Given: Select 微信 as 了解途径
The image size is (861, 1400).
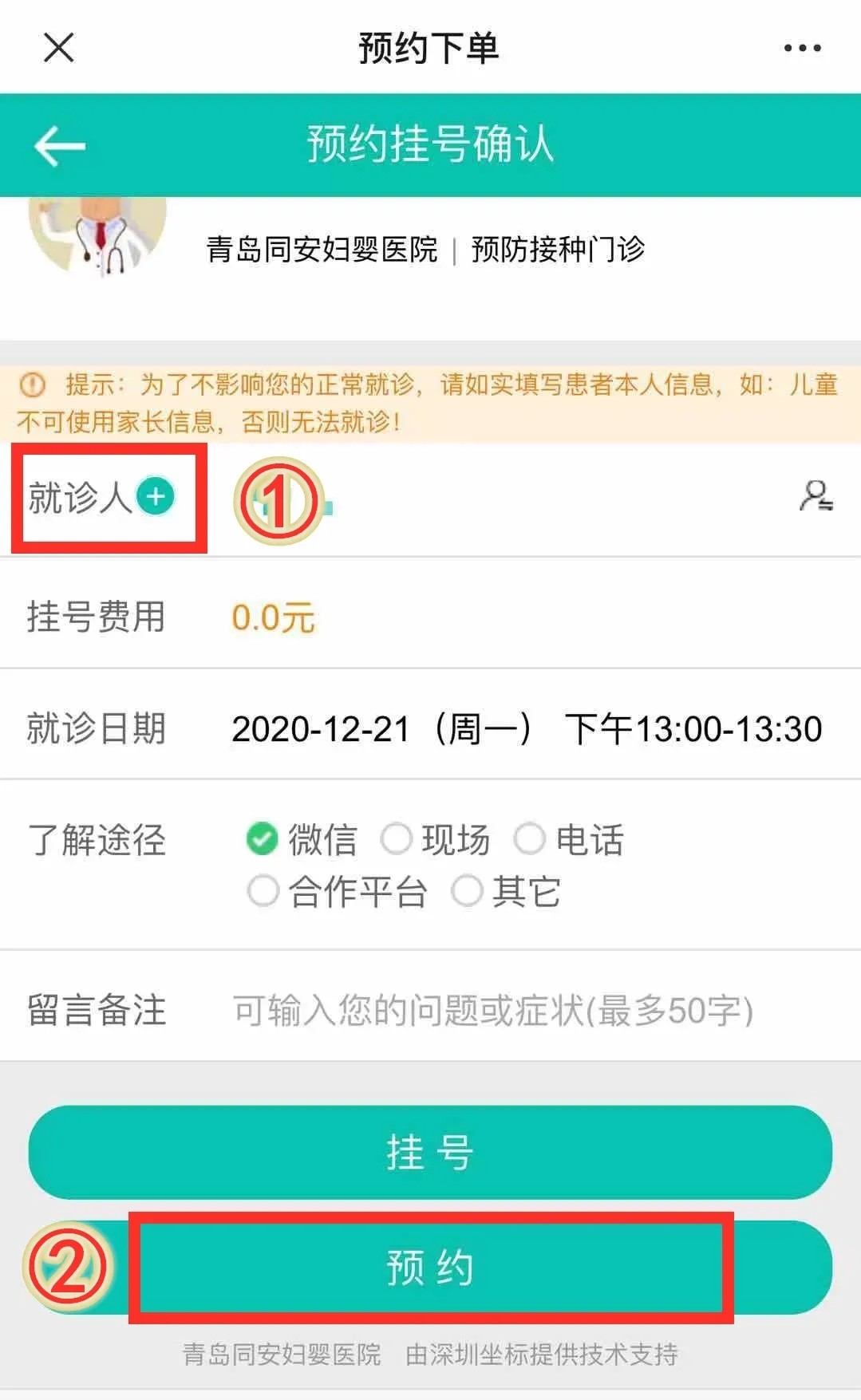Looking at the screenshot, I should 263,839.
